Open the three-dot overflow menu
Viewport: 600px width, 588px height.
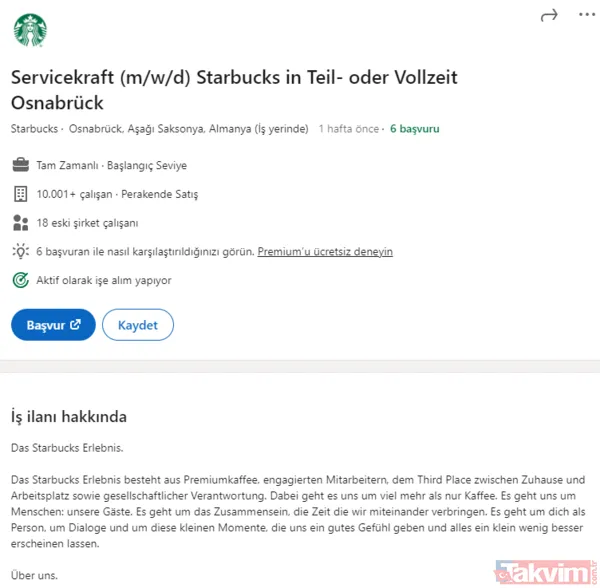pyautogui.click(x=584, y=14)
